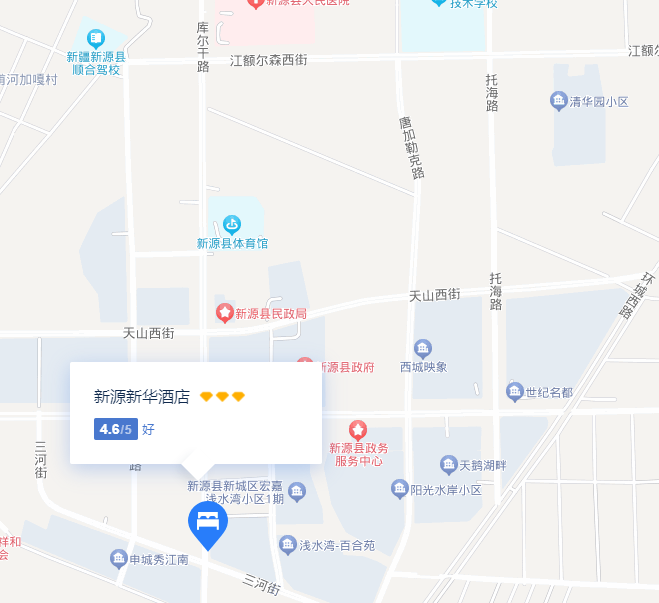Select the 新源县体育馆 map marker
The width and height of the screenshot is (659, 603).
coord(231,224)
